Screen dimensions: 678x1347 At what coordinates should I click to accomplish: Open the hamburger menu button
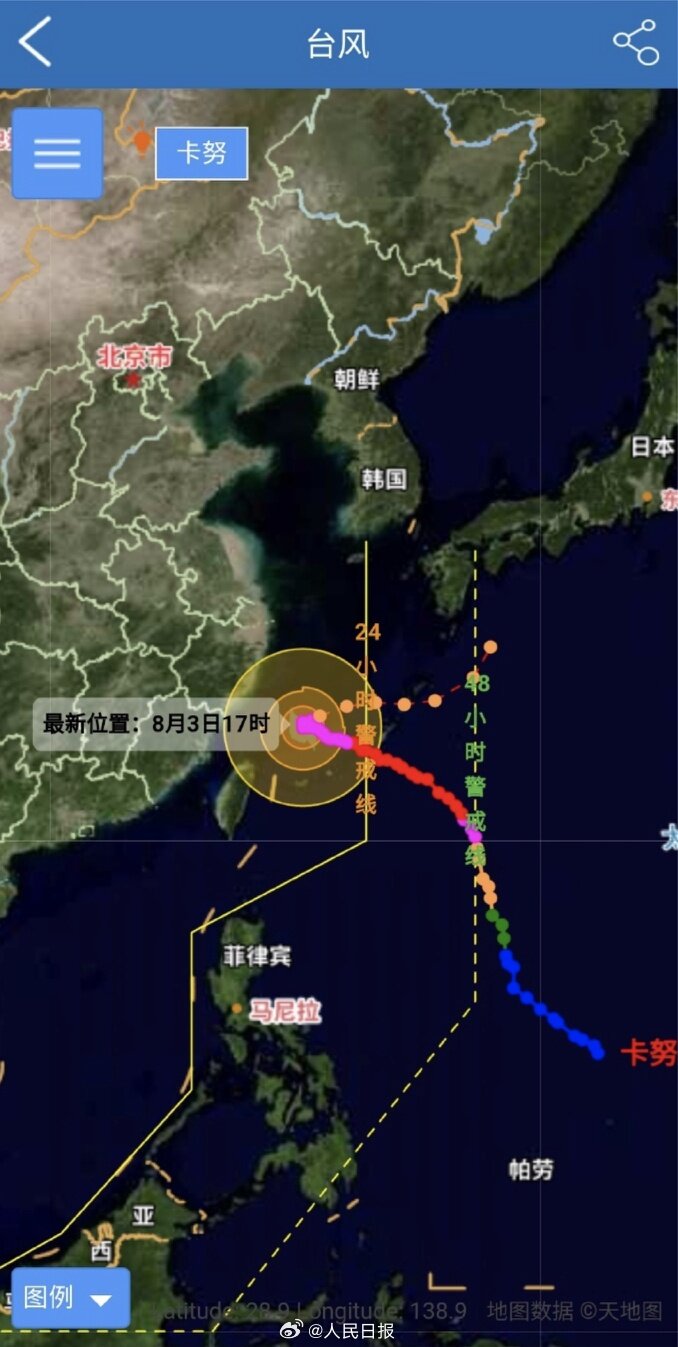[x=57, y=153]
